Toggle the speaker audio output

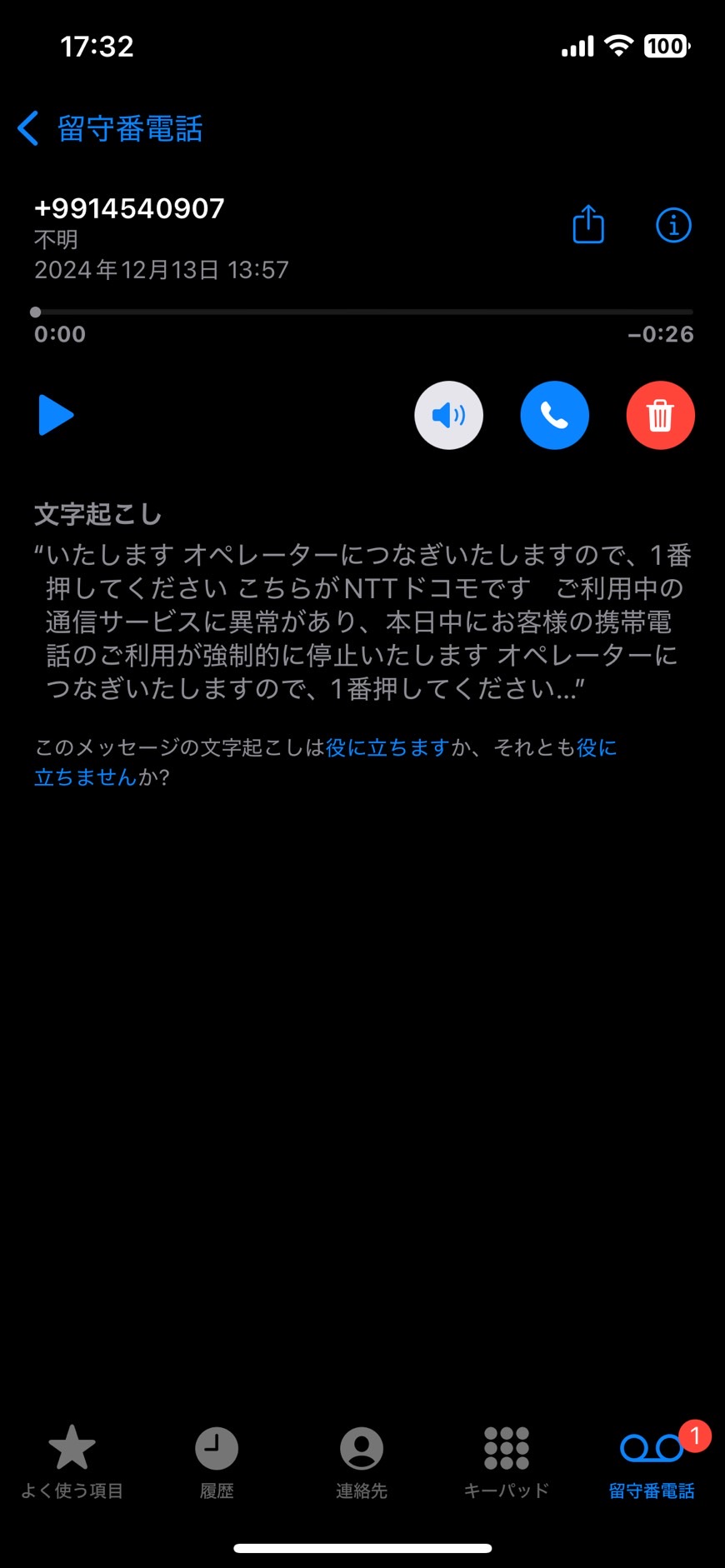click(x=448, y=415)
